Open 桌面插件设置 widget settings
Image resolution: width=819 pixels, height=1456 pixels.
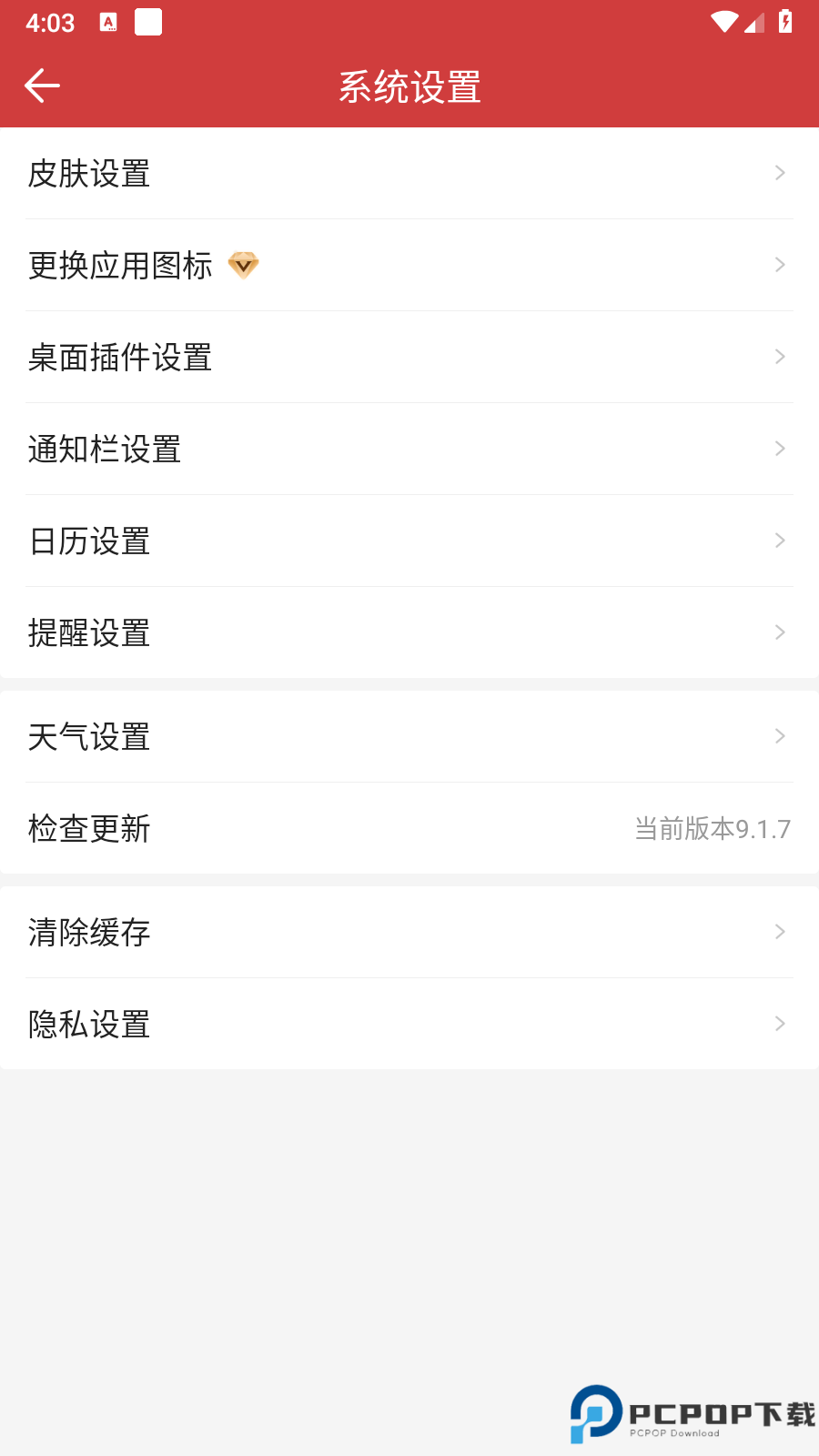409,357
